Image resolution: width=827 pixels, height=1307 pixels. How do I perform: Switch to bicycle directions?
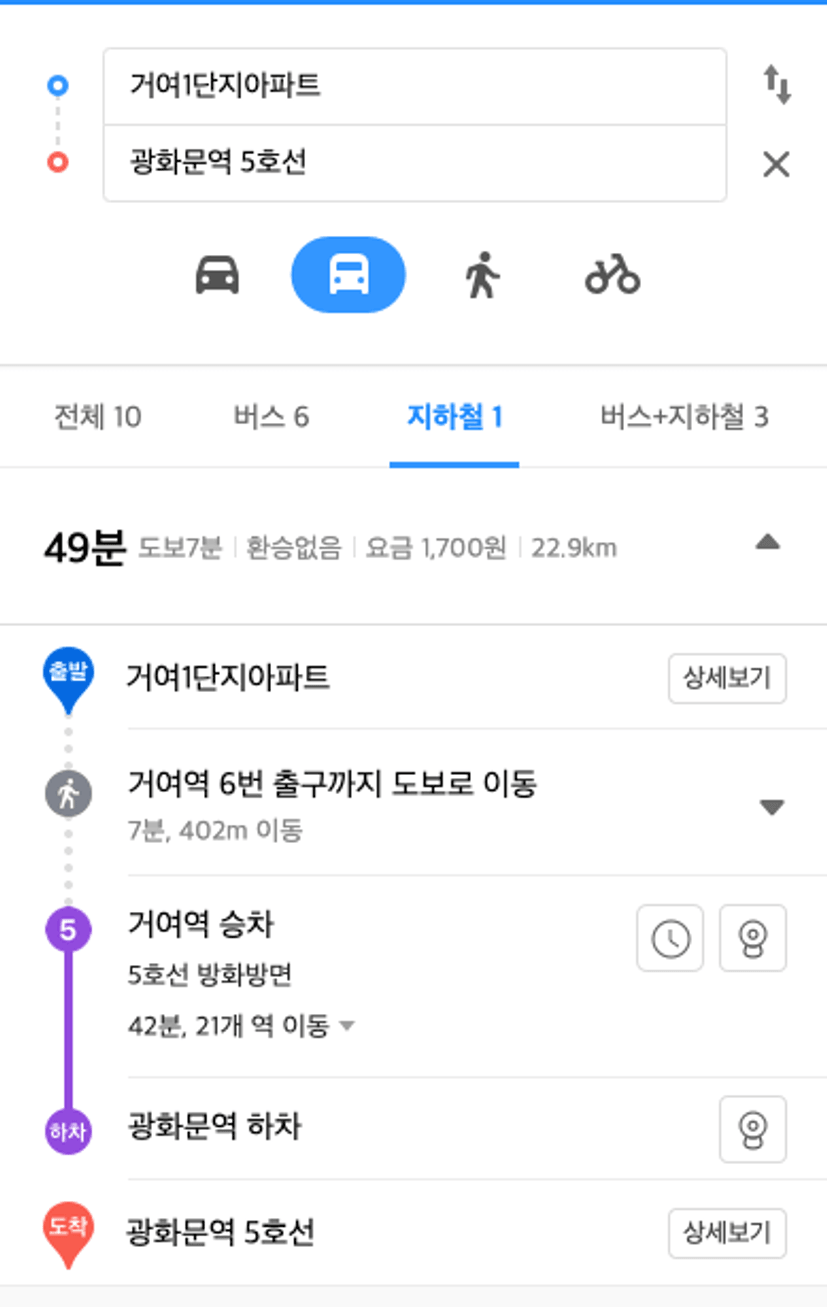point(612,275)
